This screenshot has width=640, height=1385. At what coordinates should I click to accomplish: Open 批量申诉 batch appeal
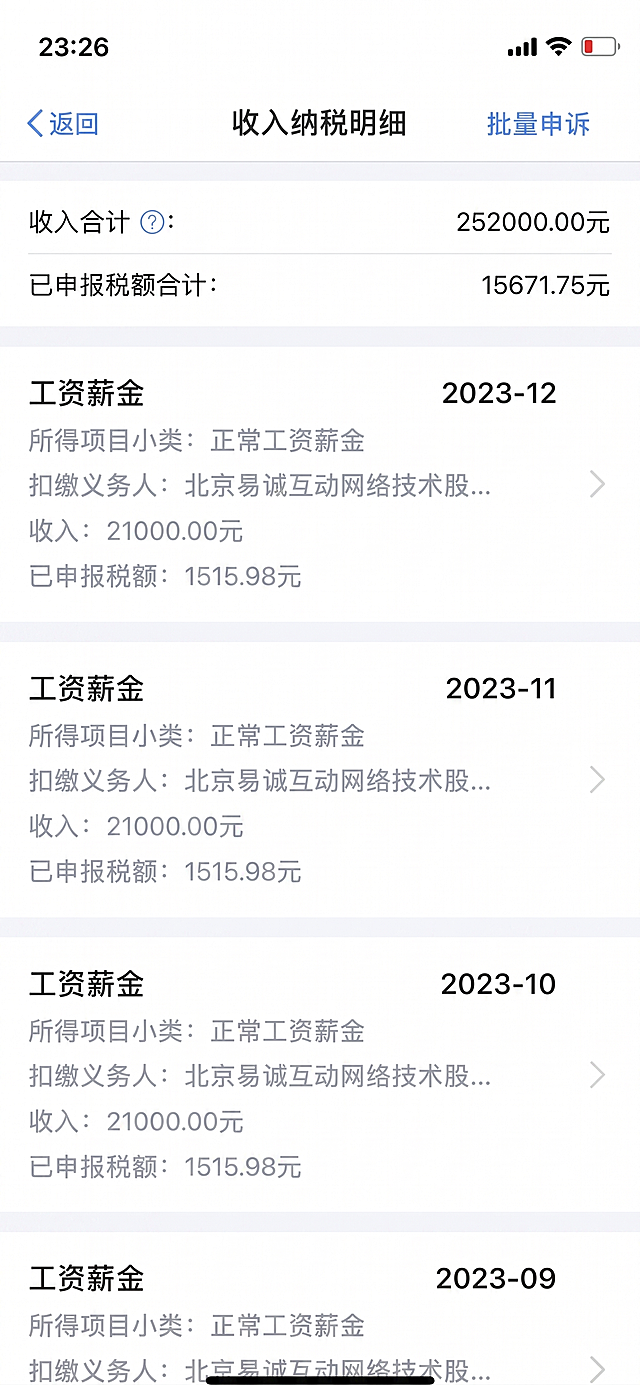(538, 124)
